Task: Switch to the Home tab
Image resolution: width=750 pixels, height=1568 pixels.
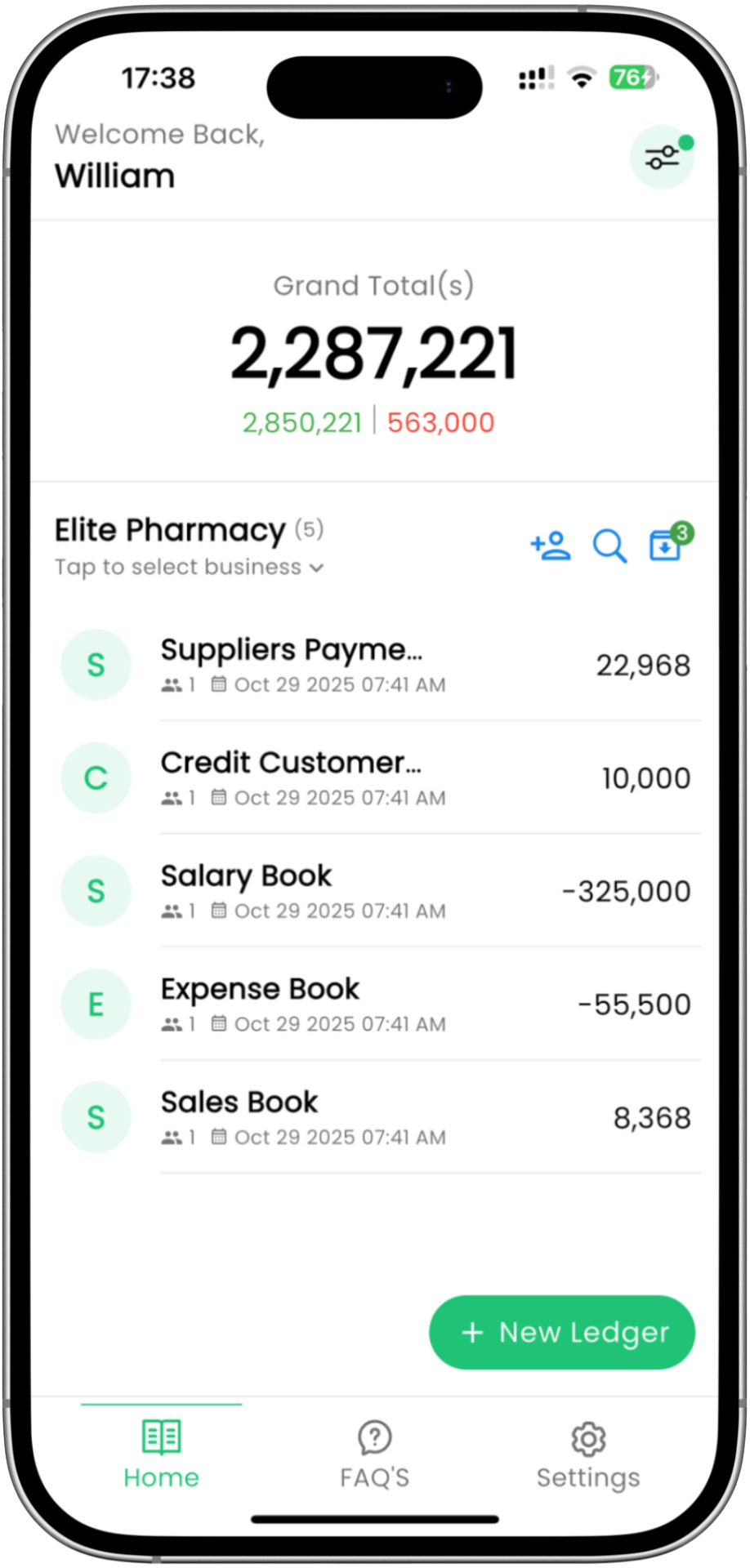Action: [x=161, y=1454]
